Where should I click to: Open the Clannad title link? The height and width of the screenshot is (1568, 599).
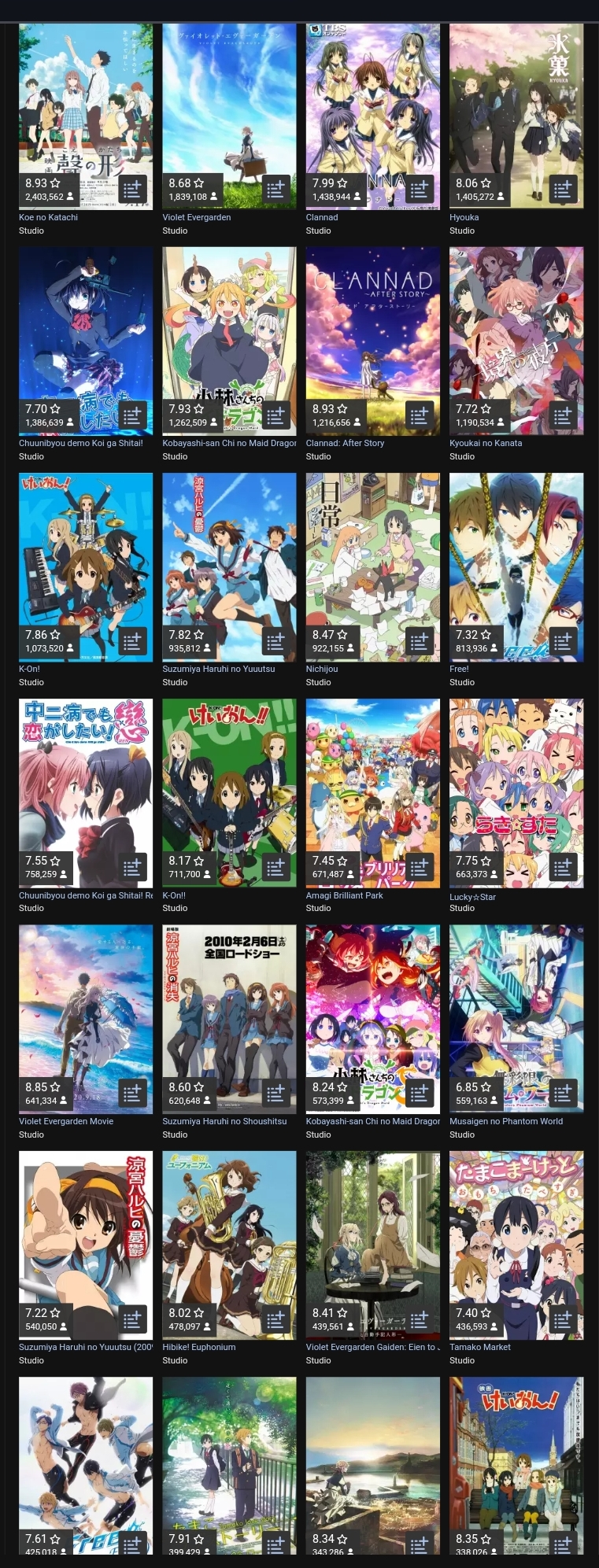coord(322,217)
